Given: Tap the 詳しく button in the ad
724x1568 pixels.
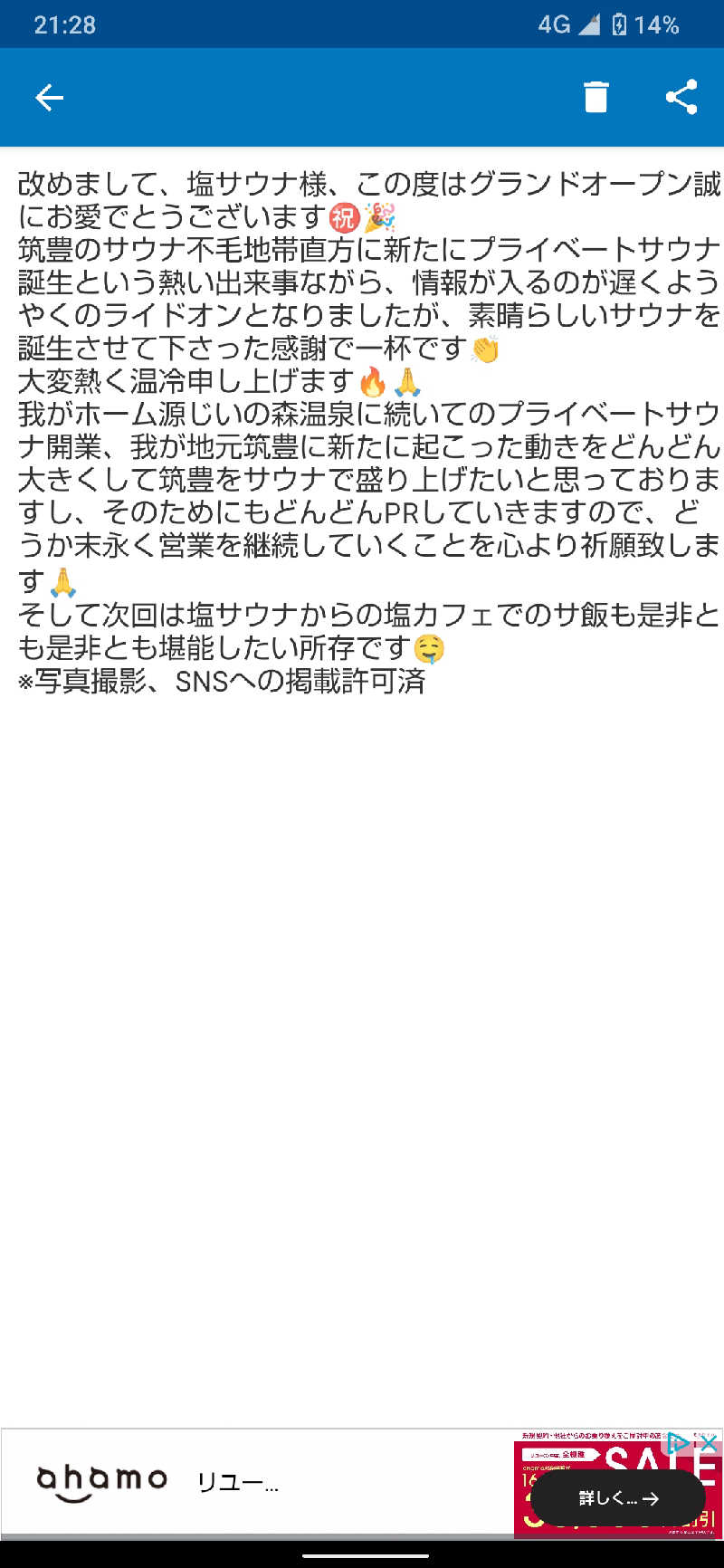Looking at the screenshot, I should [x=620, y=1497].
